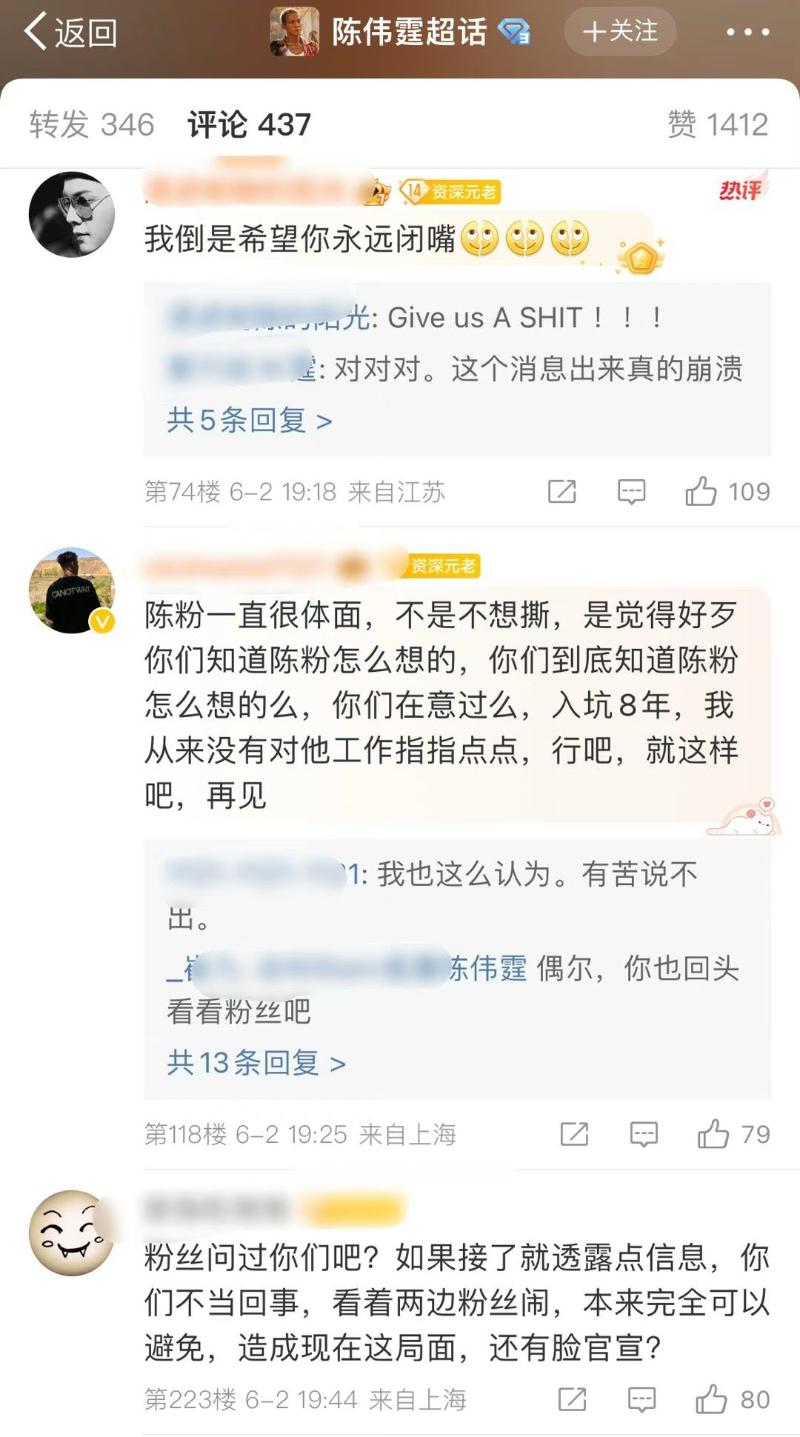800x1437 pixels.
Task: Open 陈伟霆超话 topic avatar in header
Action: click(294, 32)
